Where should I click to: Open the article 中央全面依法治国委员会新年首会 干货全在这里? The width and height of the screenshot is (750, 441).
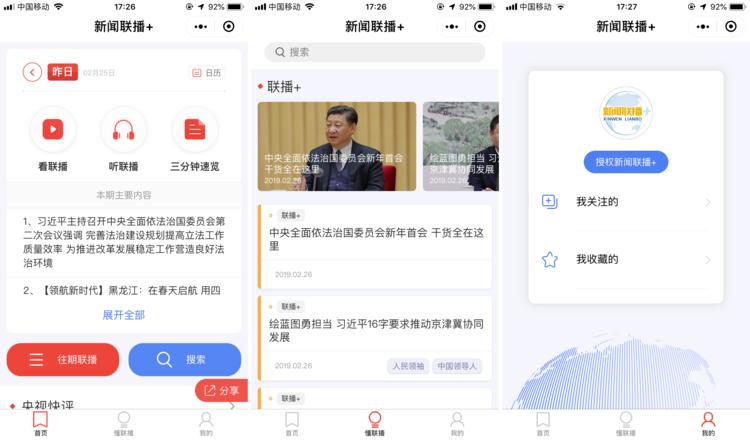point(376,239)
